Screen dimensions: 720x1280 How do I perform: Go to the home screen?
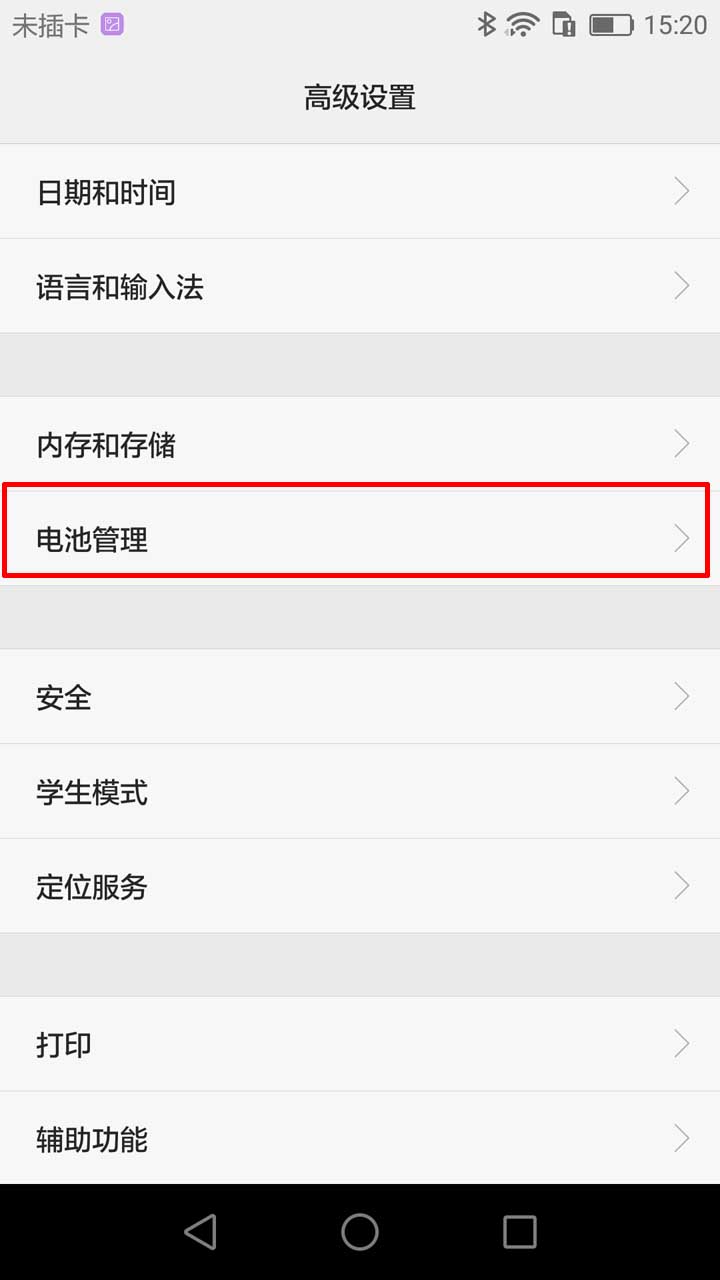coord(360,1232)
